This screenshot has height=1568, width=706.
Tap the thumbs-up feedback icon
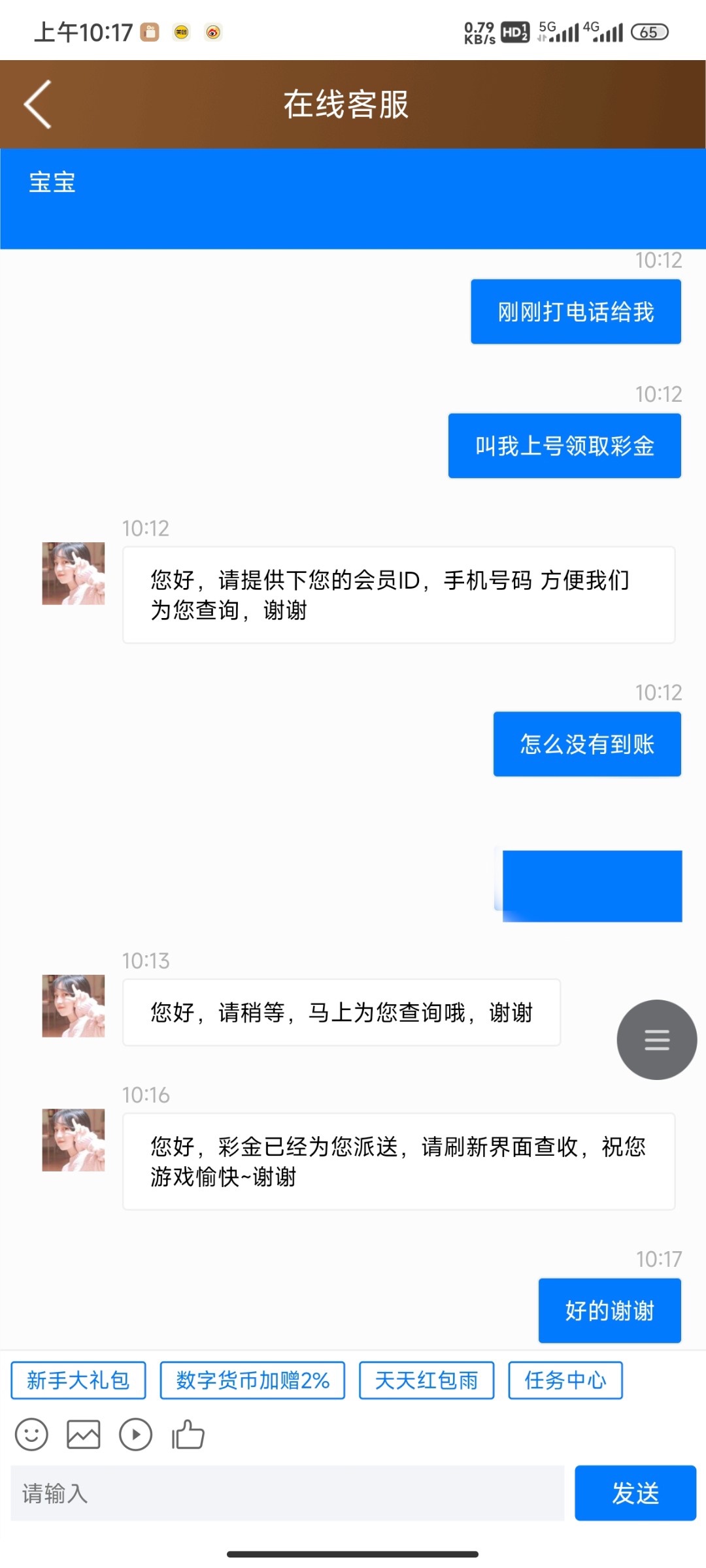188,1435
